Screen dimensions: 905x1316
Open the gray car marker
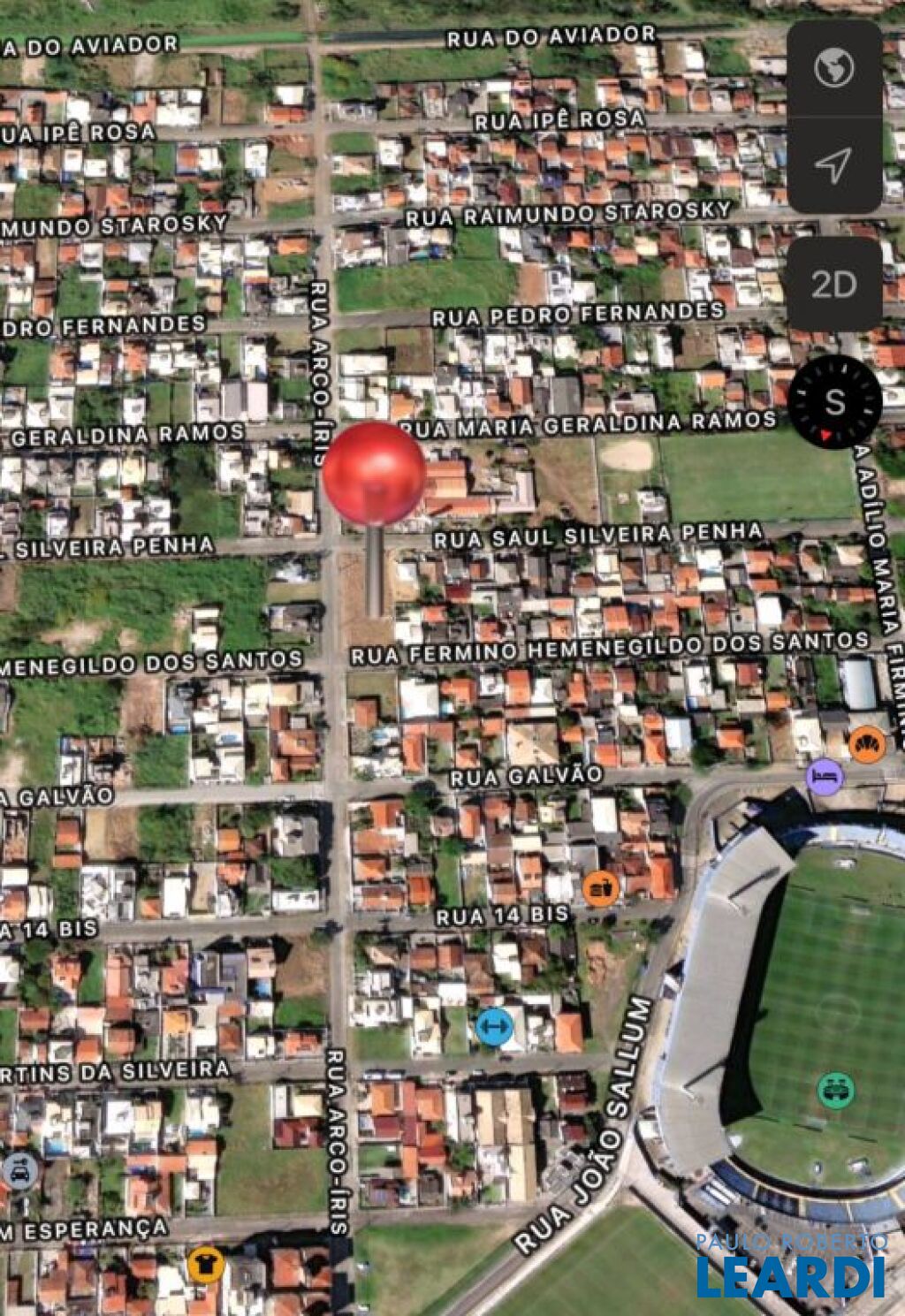coord(19,1172)
